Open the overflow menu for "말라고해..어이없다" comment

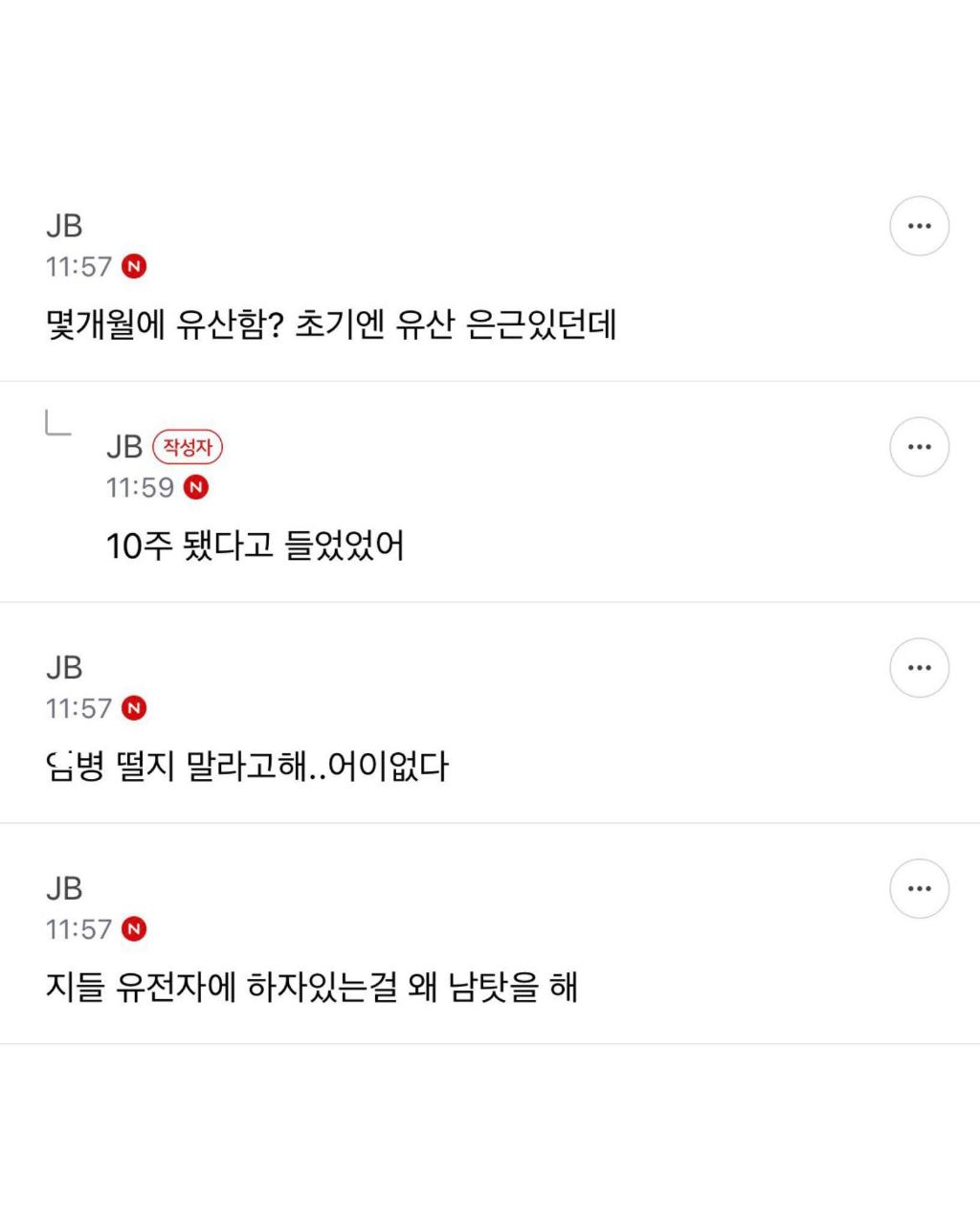pyautogui.click(x=919, y=668)
